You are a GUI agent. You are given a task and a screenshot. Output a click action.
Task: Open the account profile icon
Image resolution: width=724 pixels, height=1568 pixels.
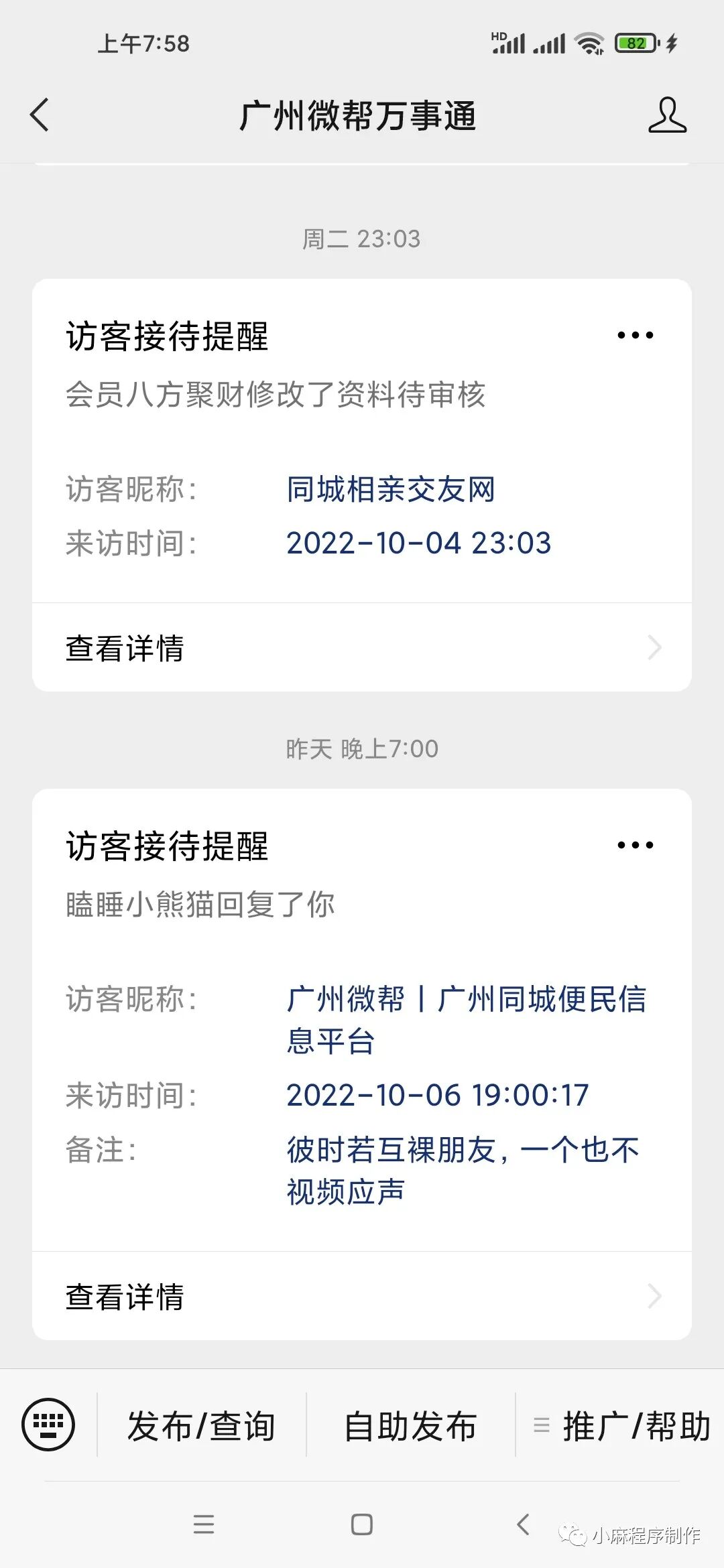pyautogui.click(x=667, y=115)
